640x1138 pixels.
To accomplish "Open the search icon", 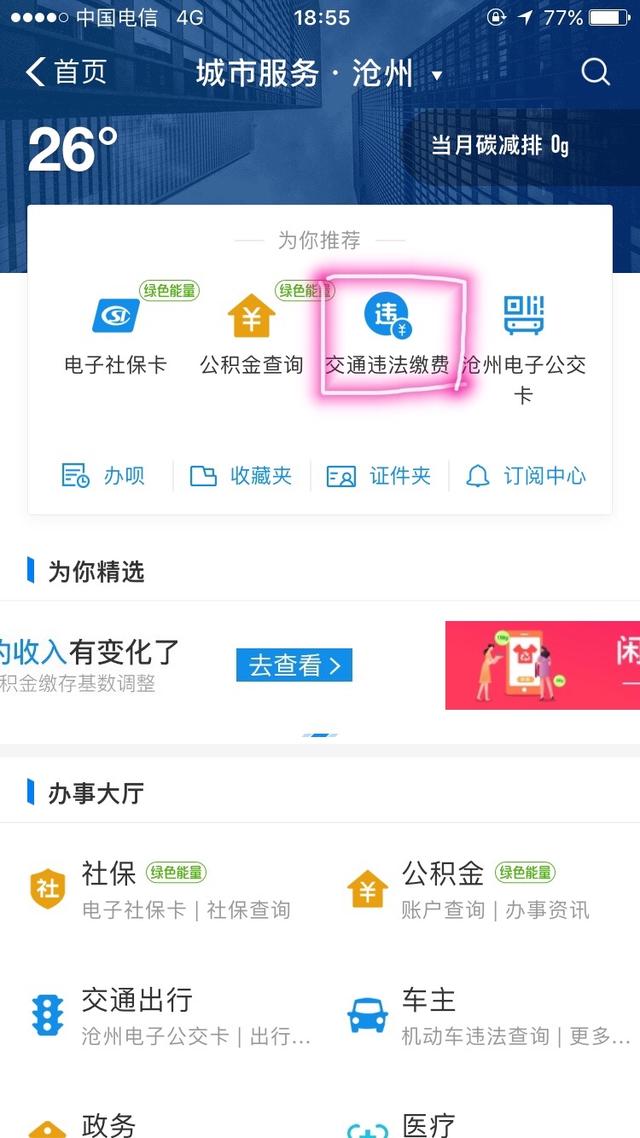I will (596, 72).
